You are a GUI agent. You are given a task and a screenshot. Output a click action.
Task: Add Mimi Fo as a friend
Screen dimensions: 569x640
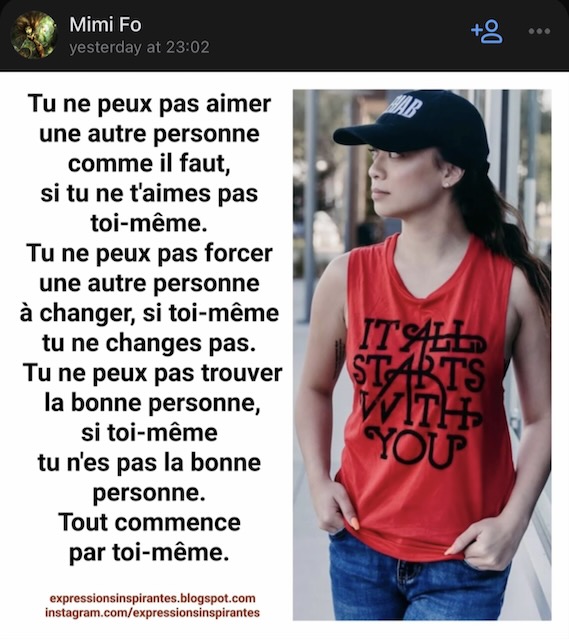487,31
